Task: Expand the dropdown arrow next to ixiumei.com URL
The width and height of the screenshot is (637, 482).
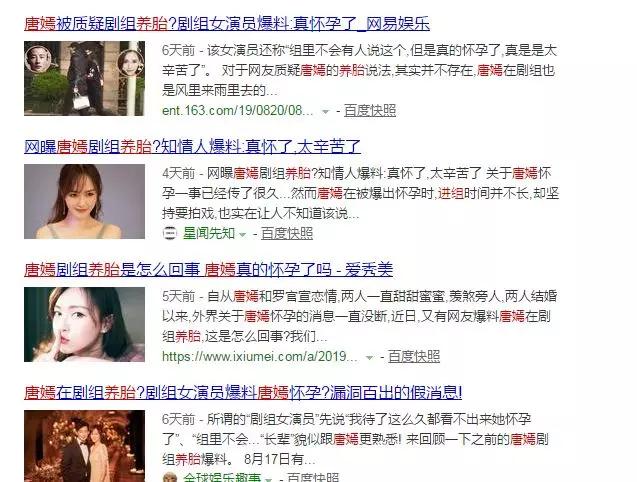Action: (x=371, y=356)
